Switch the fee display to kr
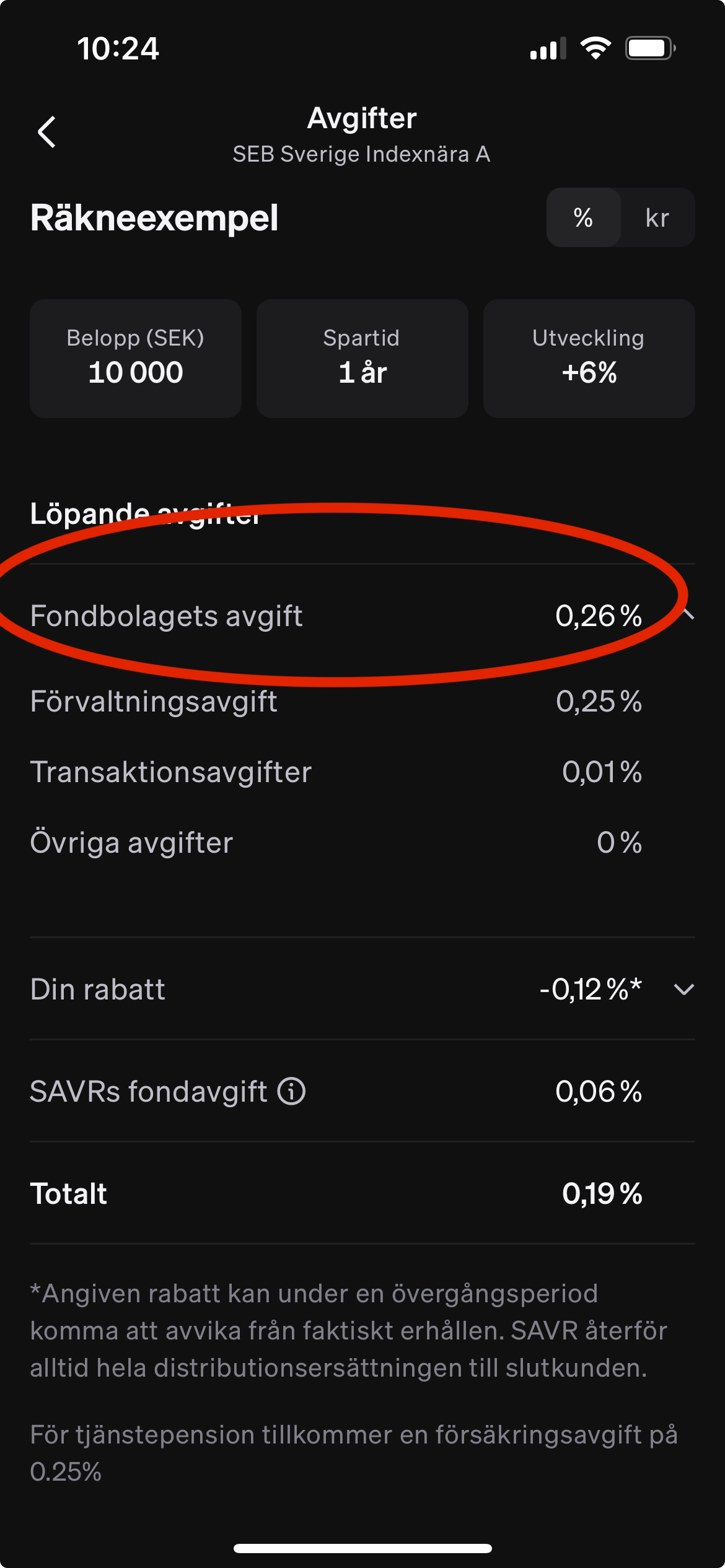This screenshot has height=1568, width=725. (x=657, y=217)
